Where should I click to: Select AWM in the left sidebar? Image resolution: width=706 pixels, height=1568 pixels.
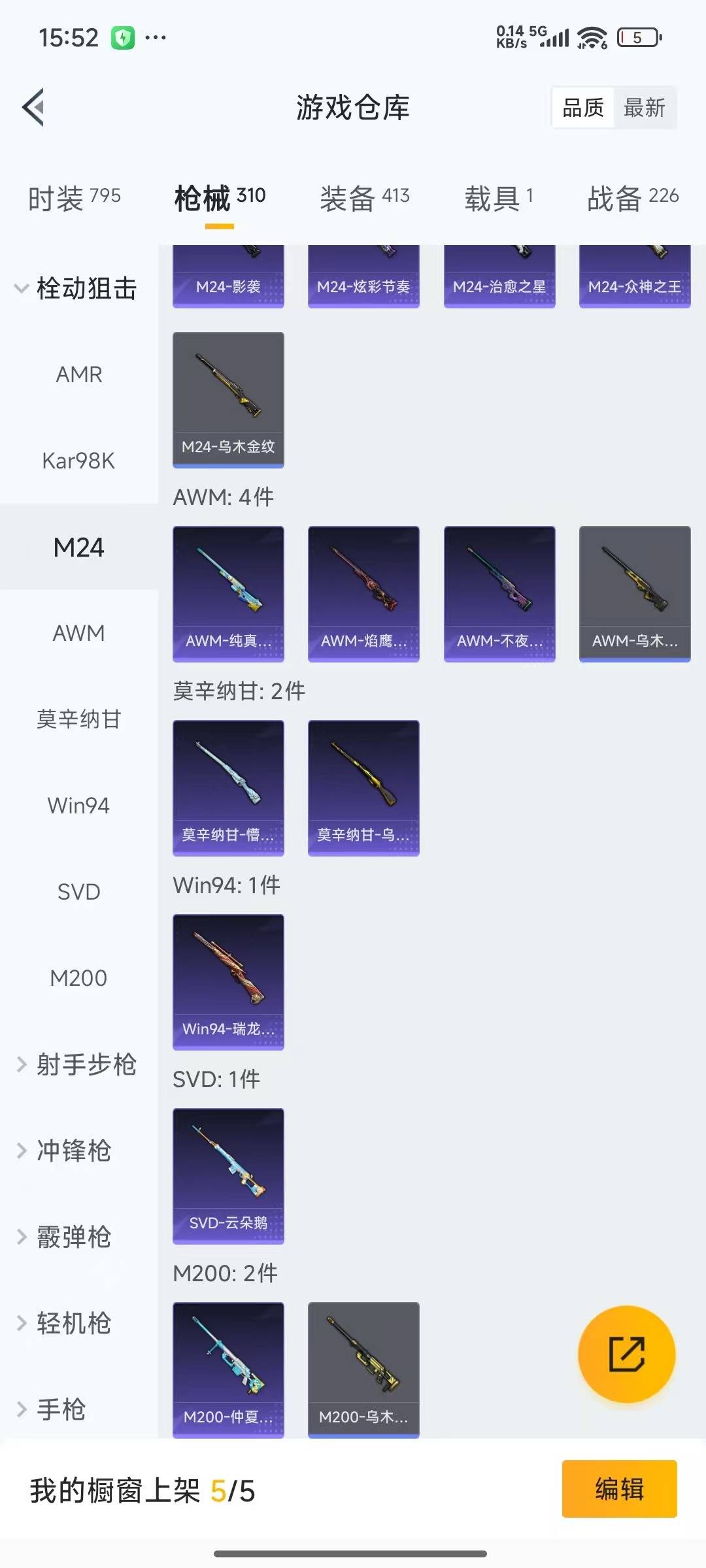coord(78,632)
